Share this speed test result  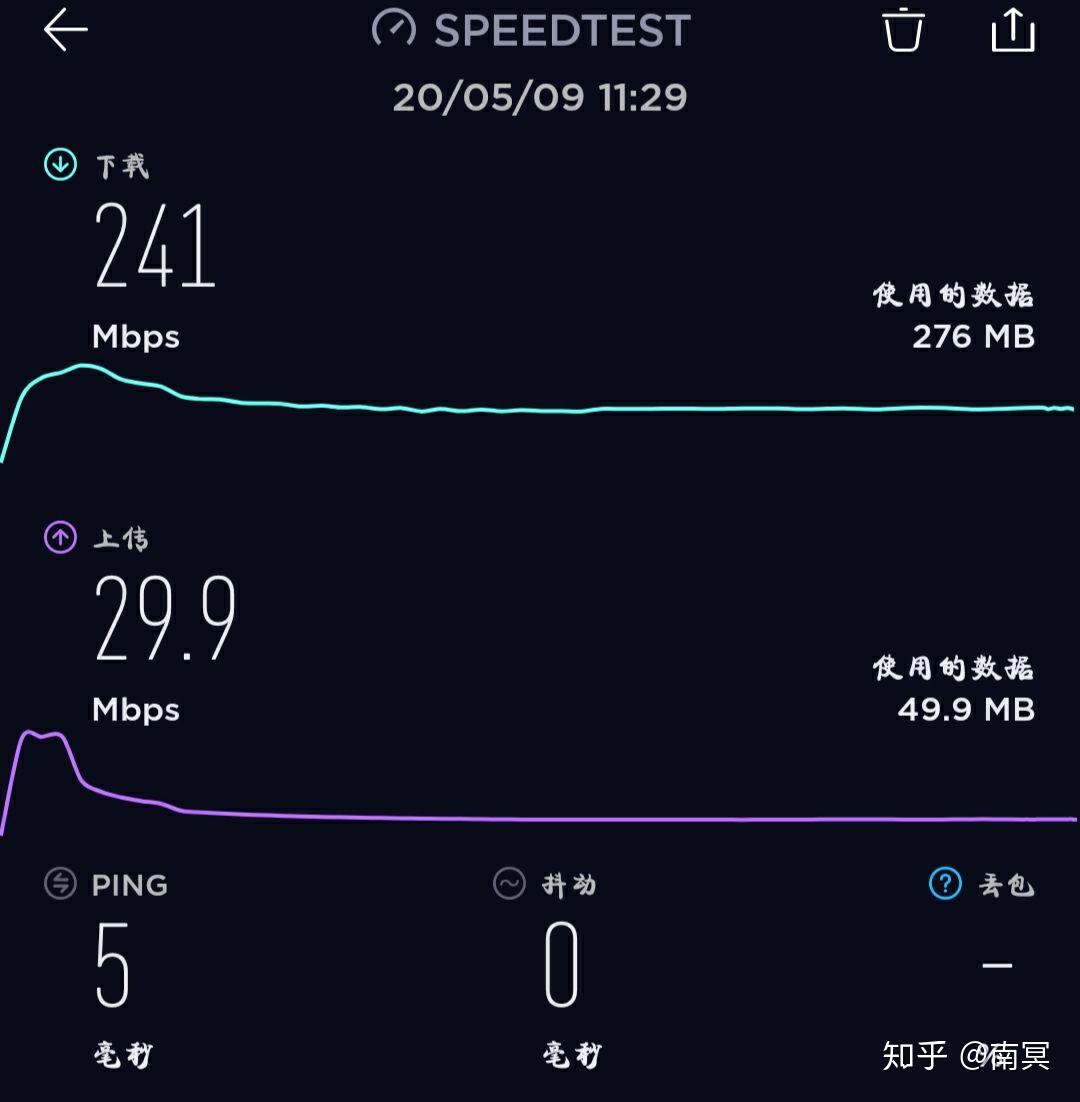coord(1012,29)
